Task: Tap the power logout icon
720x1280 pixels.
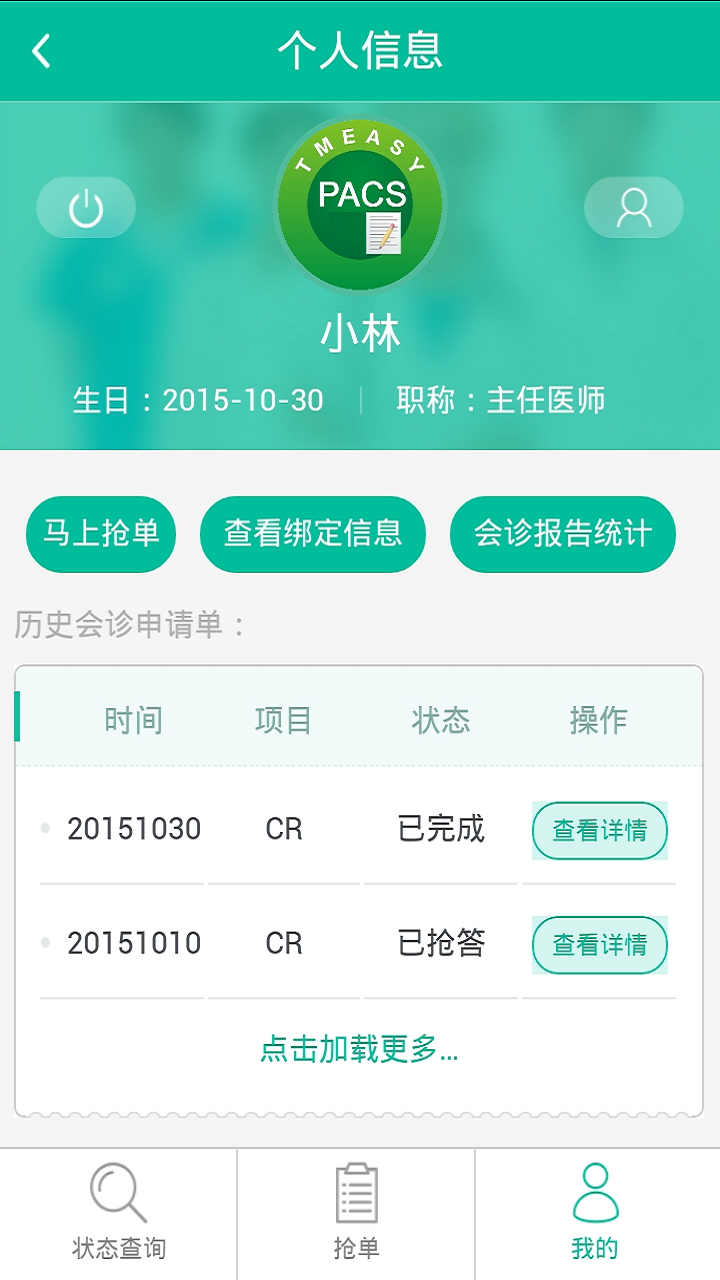Action: click(x=86, y=208)
